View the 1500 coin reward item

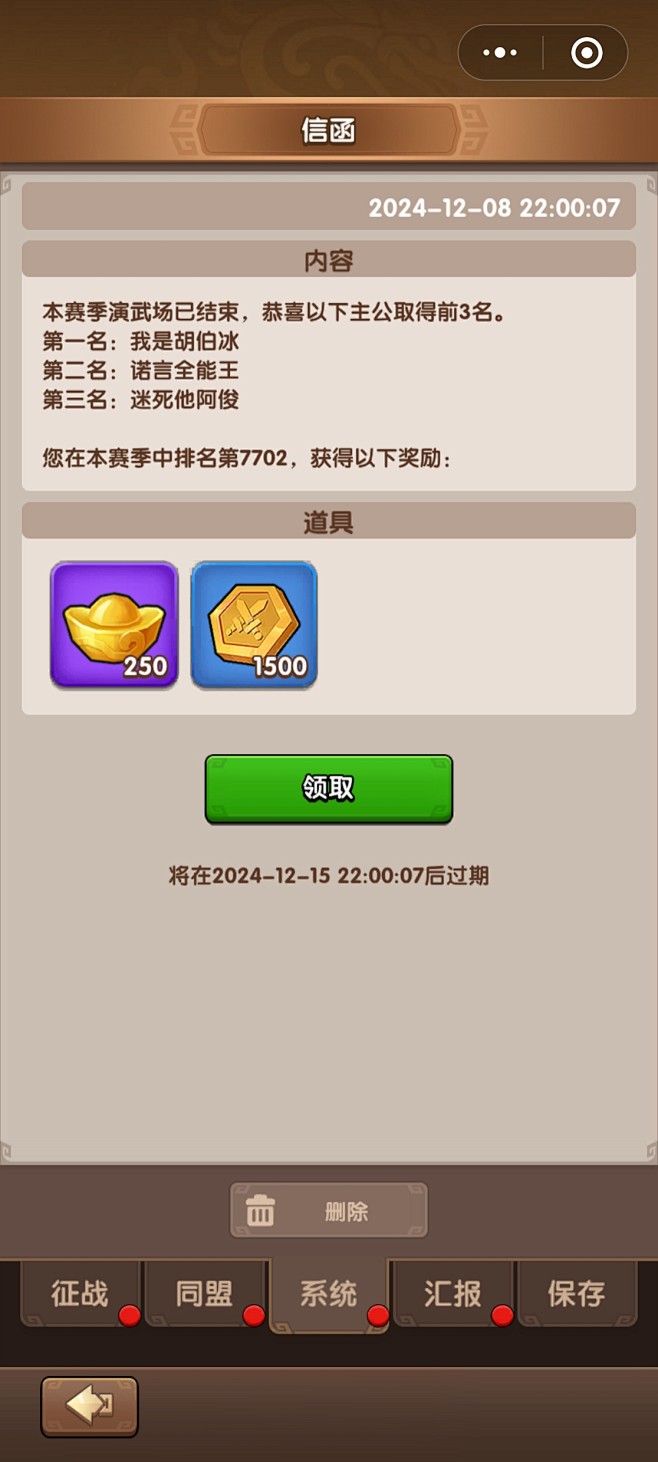coord(254,624)
